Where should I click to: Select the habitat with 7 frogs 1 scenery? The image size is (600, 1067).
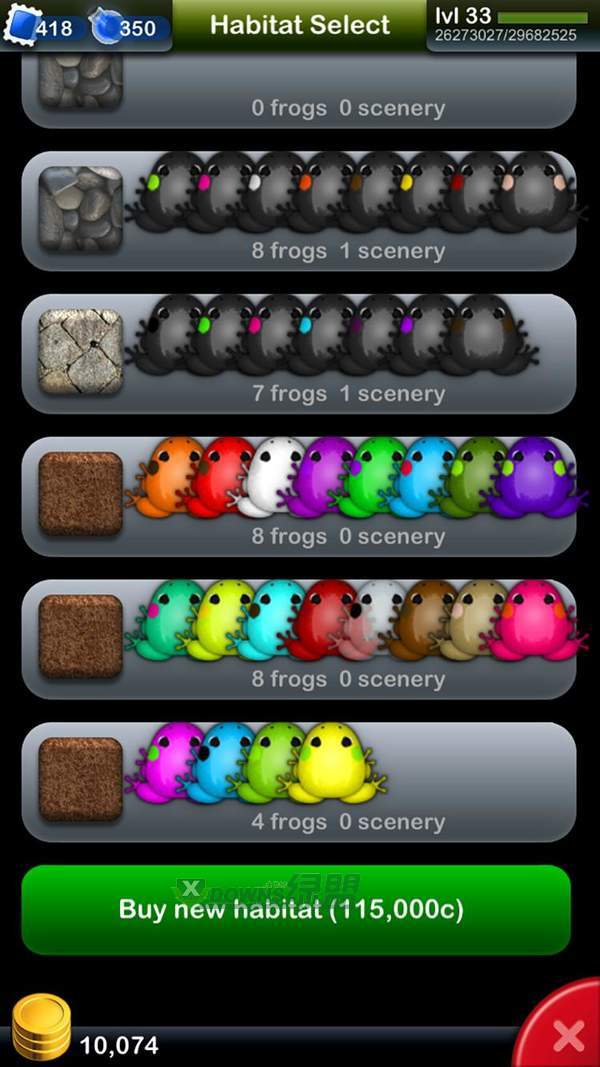click(298, 354)
